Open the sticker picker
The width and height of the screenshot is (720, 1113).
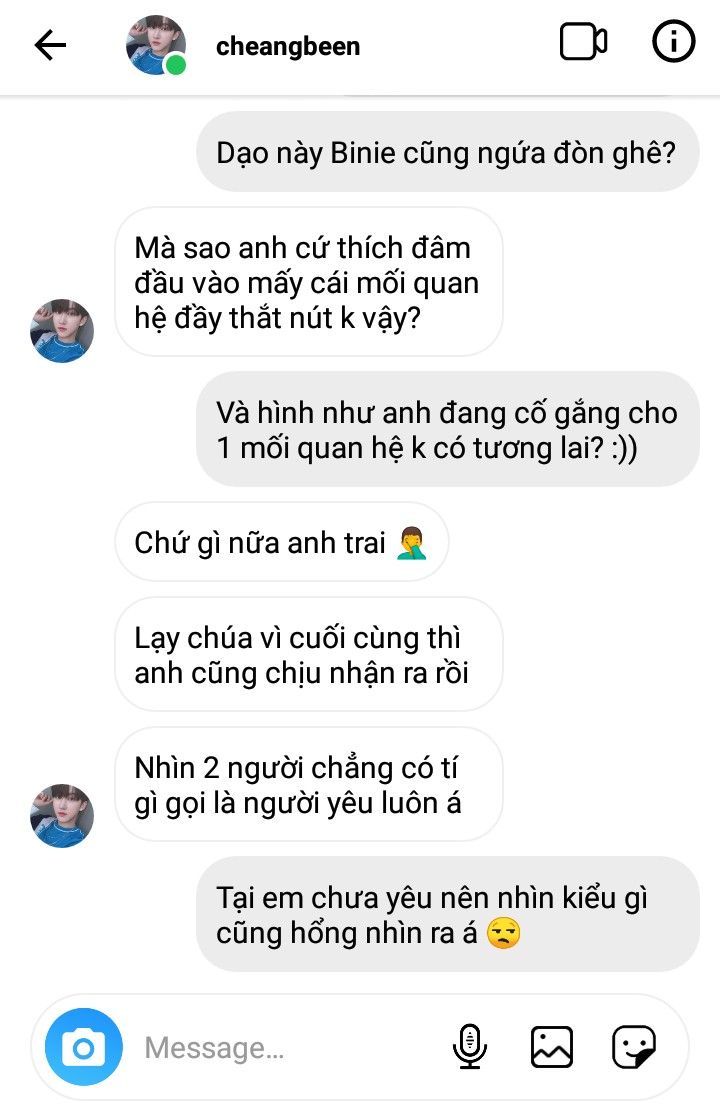click(x=634, y=1047)
